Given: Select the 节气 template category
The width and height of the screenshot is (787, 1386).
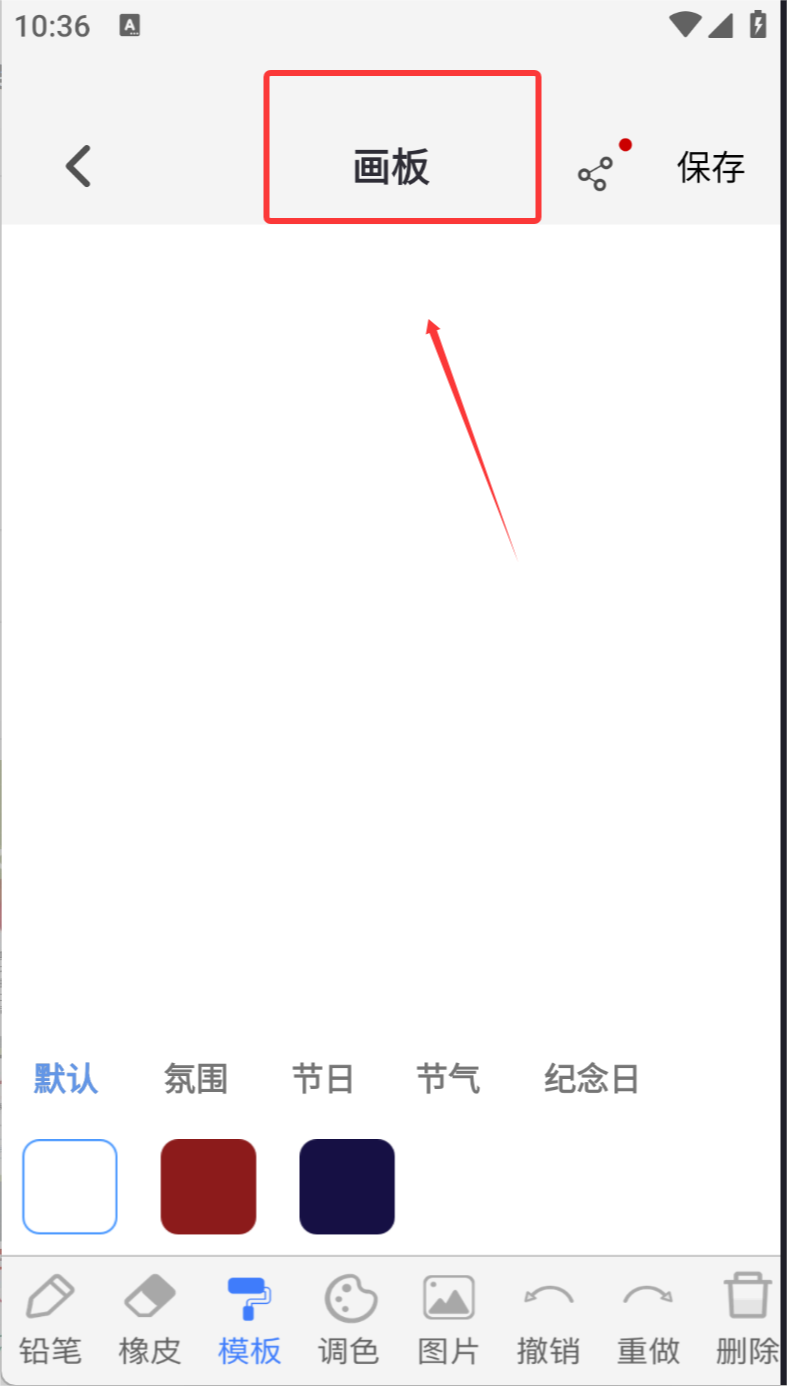Looking at the screenshot, I should pyautogui.click(x=448, y=1079).
